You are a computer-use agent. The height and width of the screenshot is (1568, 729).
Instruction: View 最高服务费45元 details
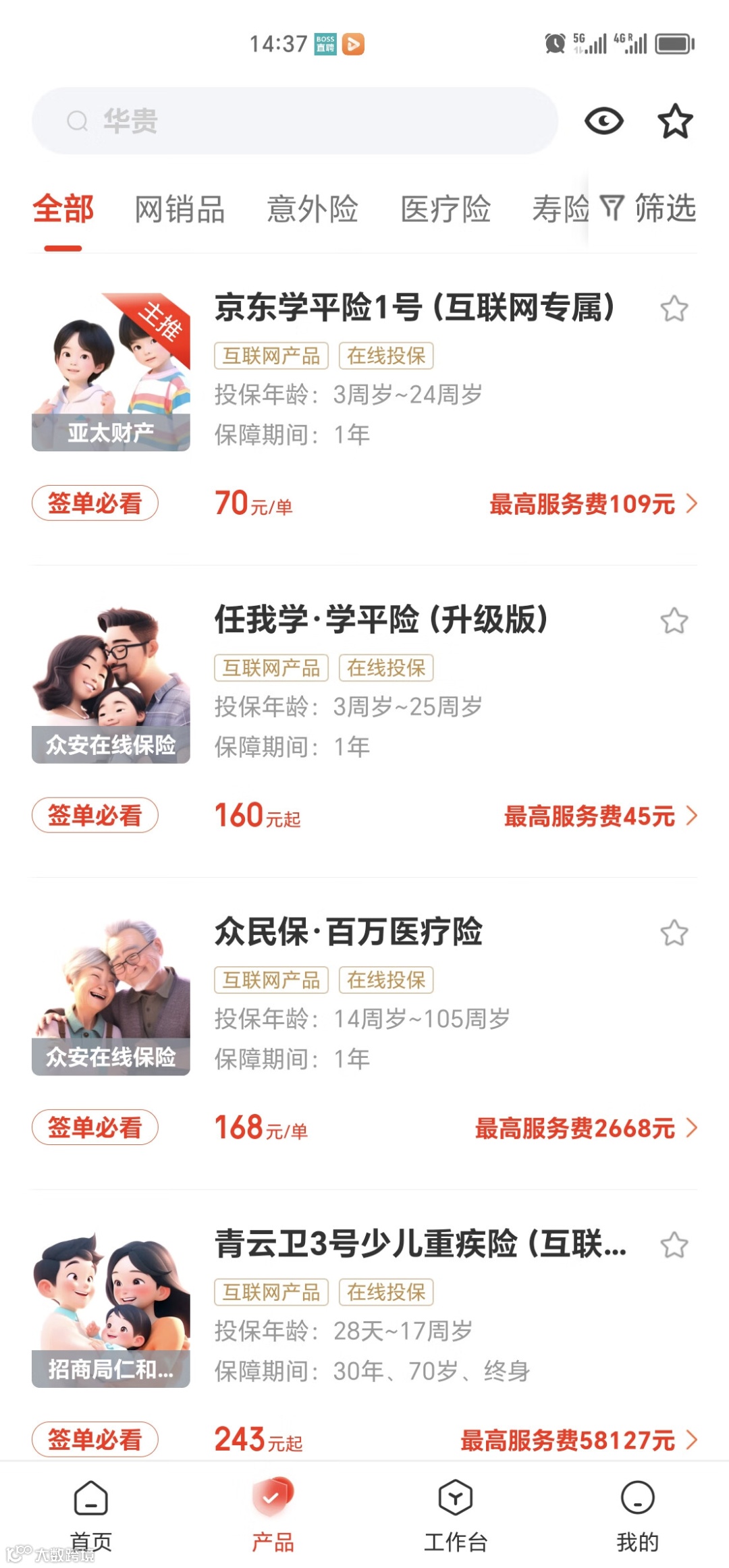pyautogui.click(x=600, y=816)
